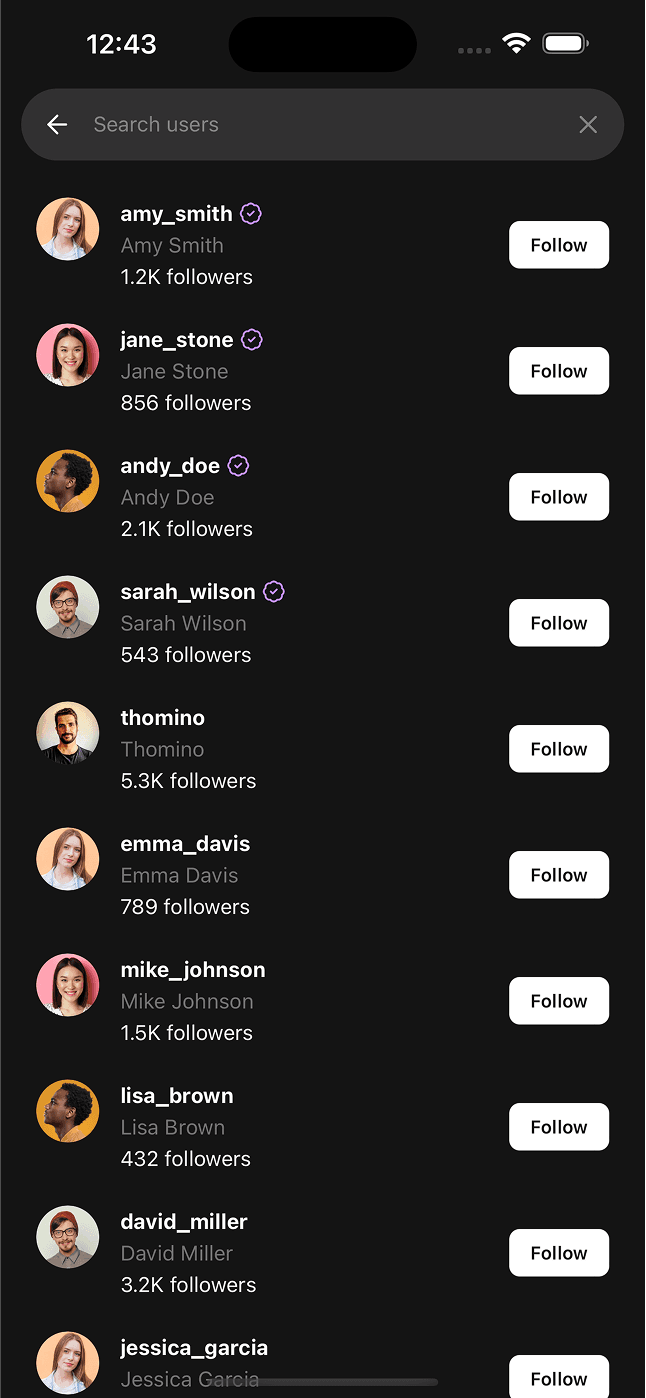
Task: View jane_stone's profile
Action: click(x=176, y=340)
